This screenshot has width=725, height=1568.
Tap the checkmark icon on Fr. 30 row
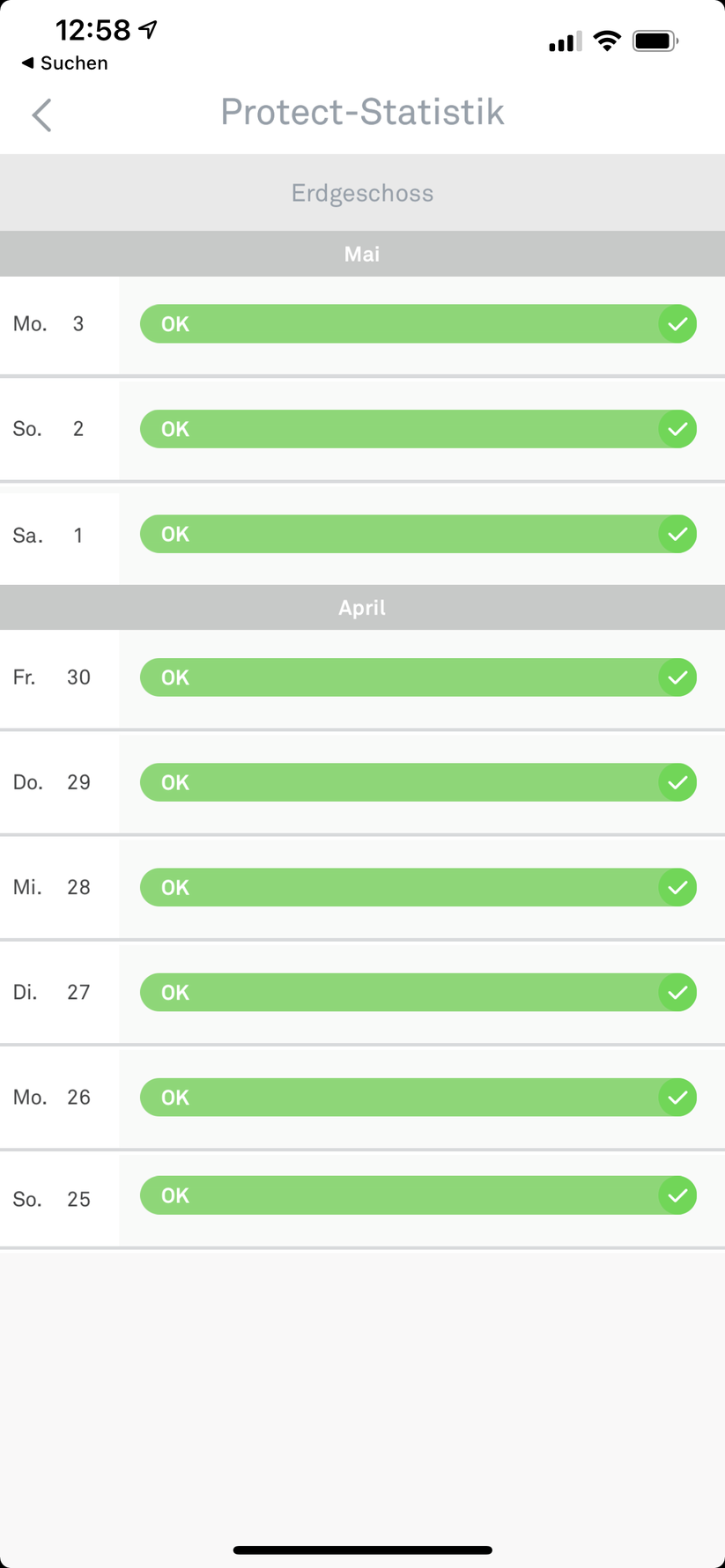click(x=677, y=677)
